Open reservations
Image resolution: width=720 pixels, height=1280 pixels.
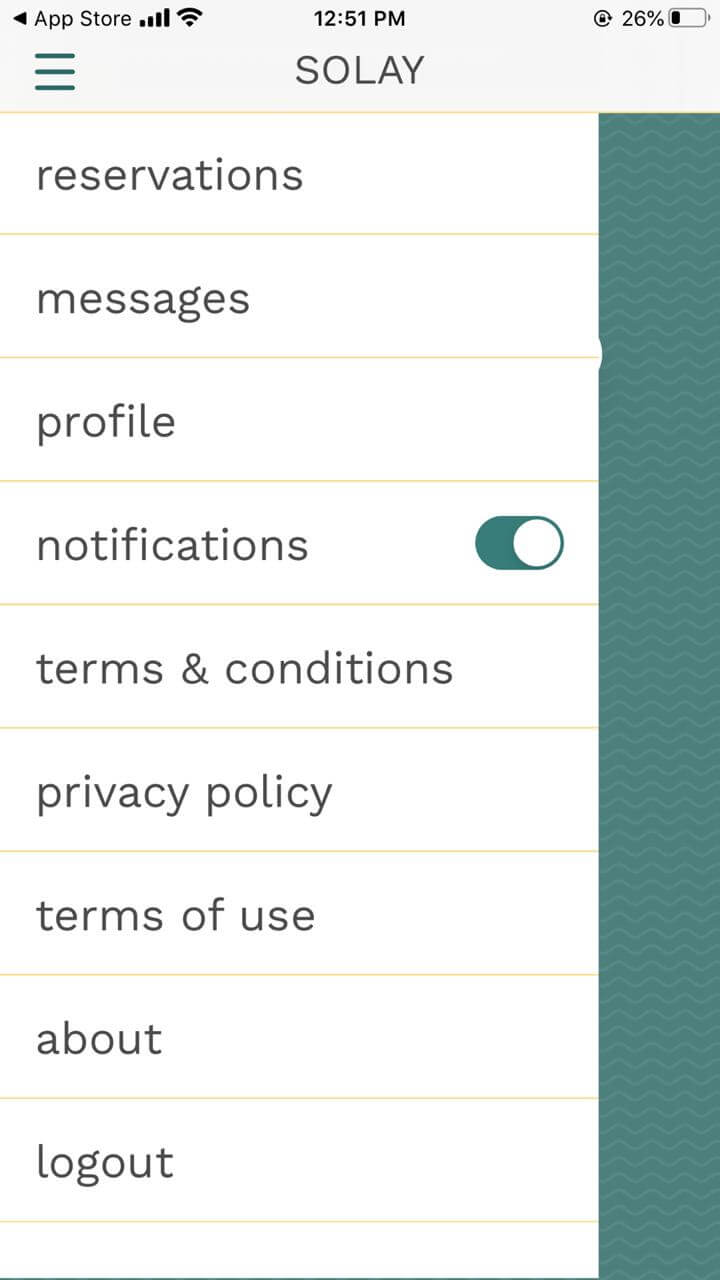pyautogui.click(x=299, y=175)
